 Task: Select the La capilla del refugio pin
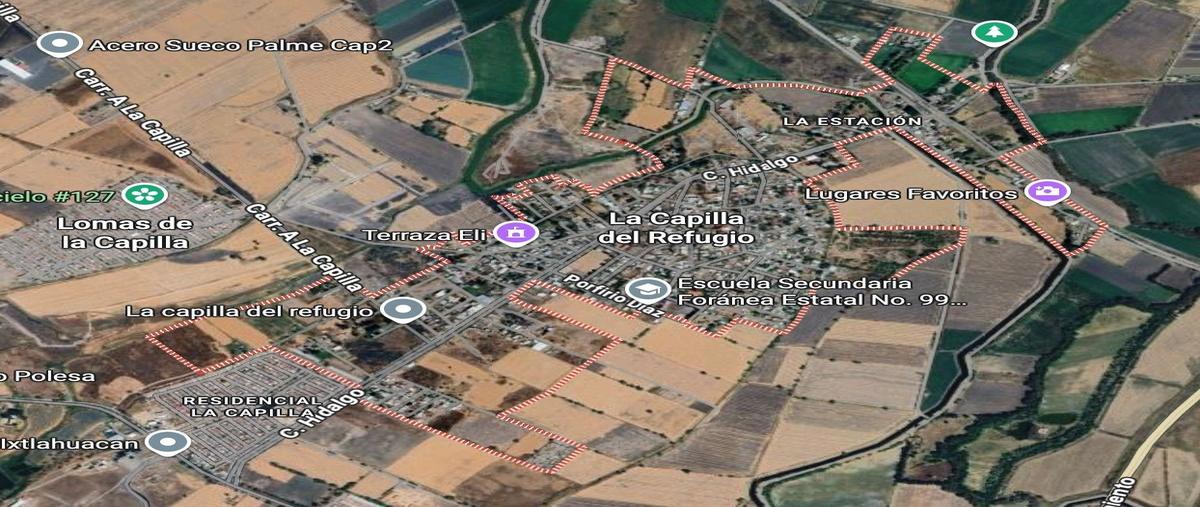pos(403,310)
